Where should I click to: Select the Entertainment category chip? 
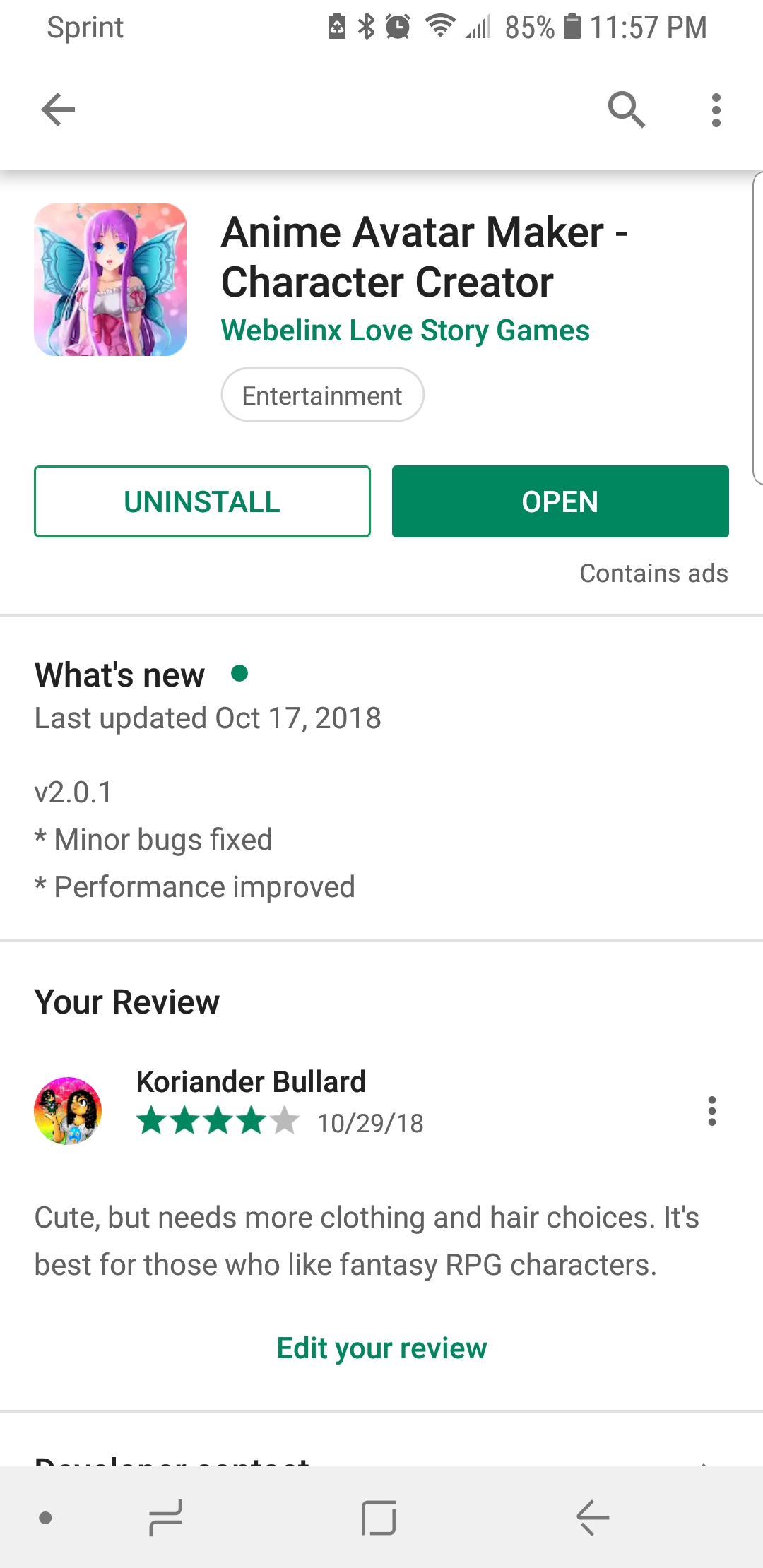322,395
